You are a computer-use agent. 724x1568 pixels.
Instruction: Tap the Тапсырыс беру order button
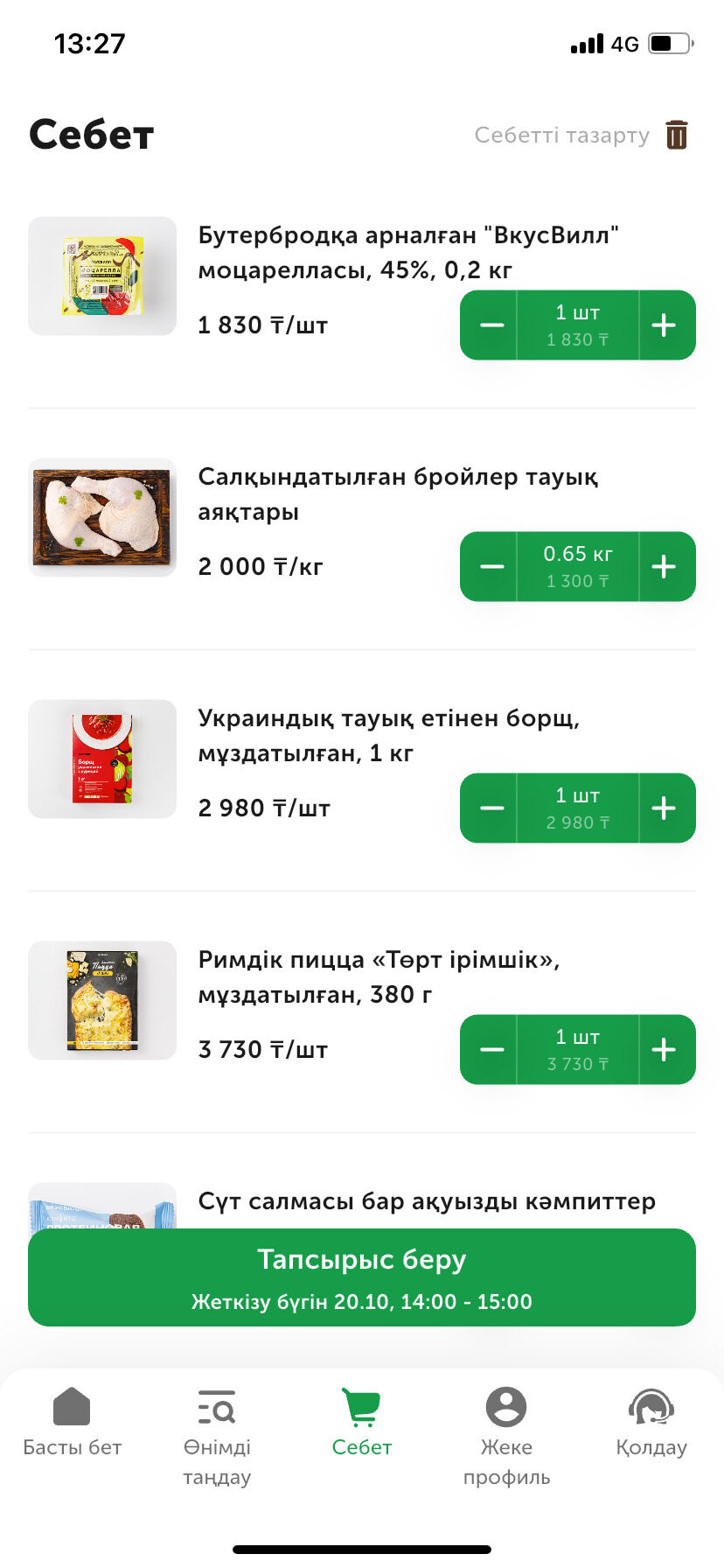pos(362,1277)
